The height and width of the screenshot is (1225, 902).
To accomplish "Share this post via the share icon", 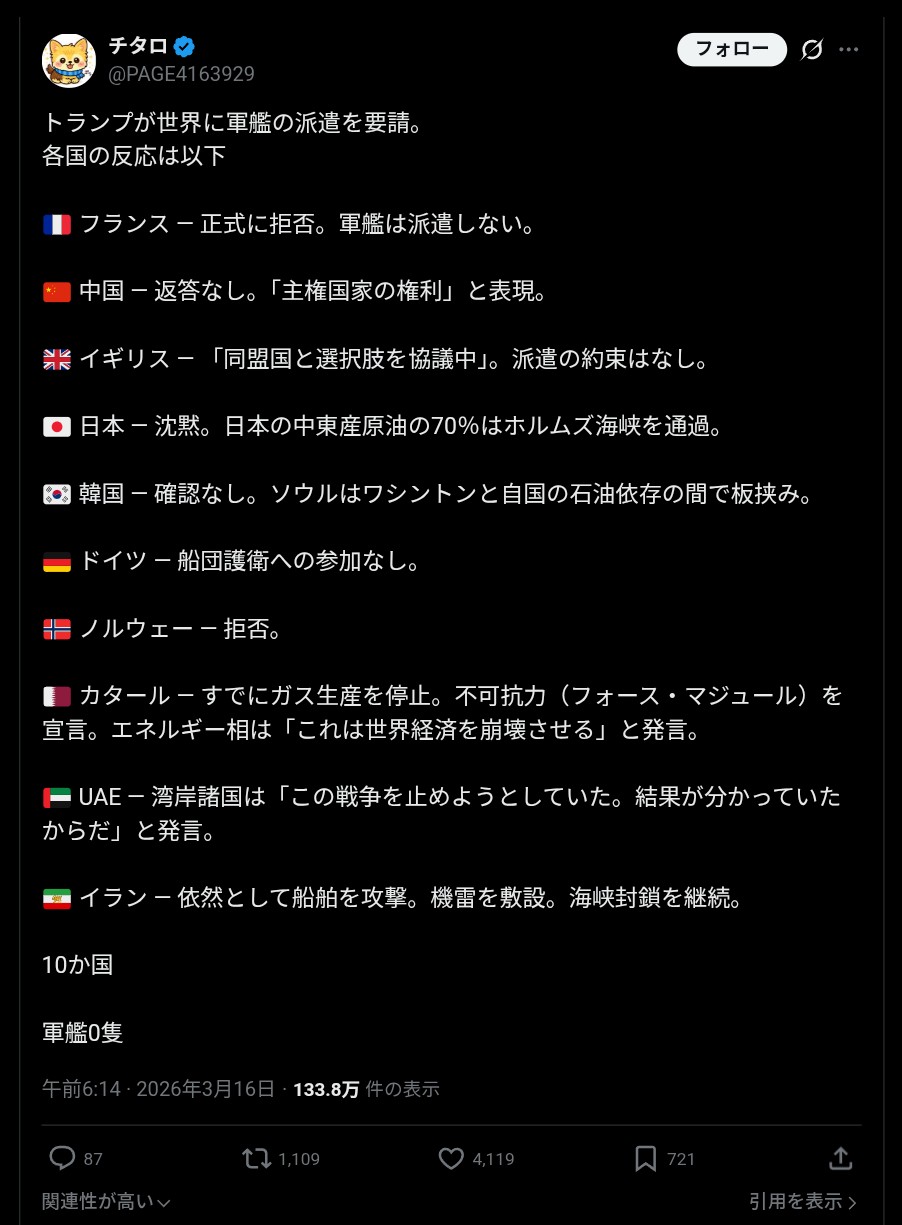I will click(x=841, y=1158).
